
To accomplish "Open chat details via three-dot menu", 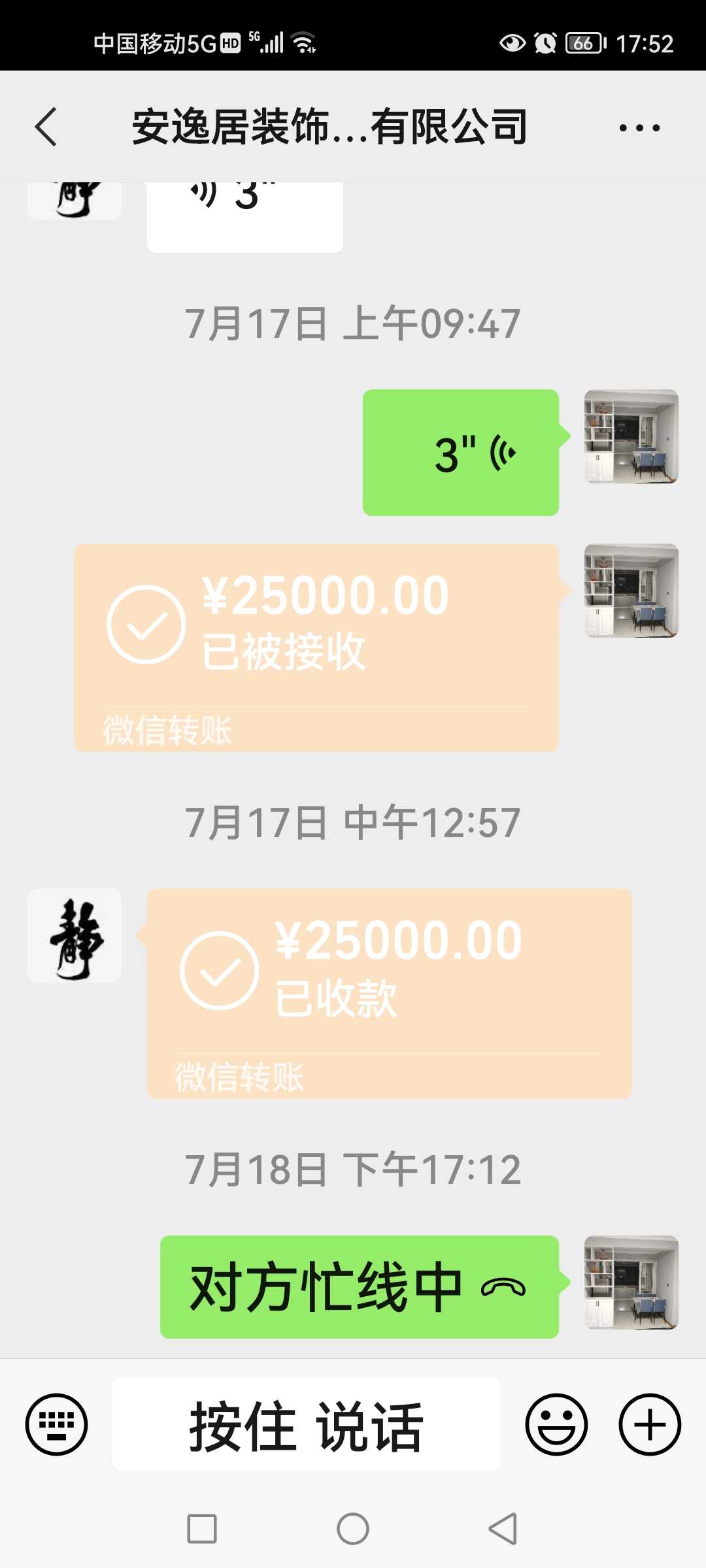I will tap(639, 127).
